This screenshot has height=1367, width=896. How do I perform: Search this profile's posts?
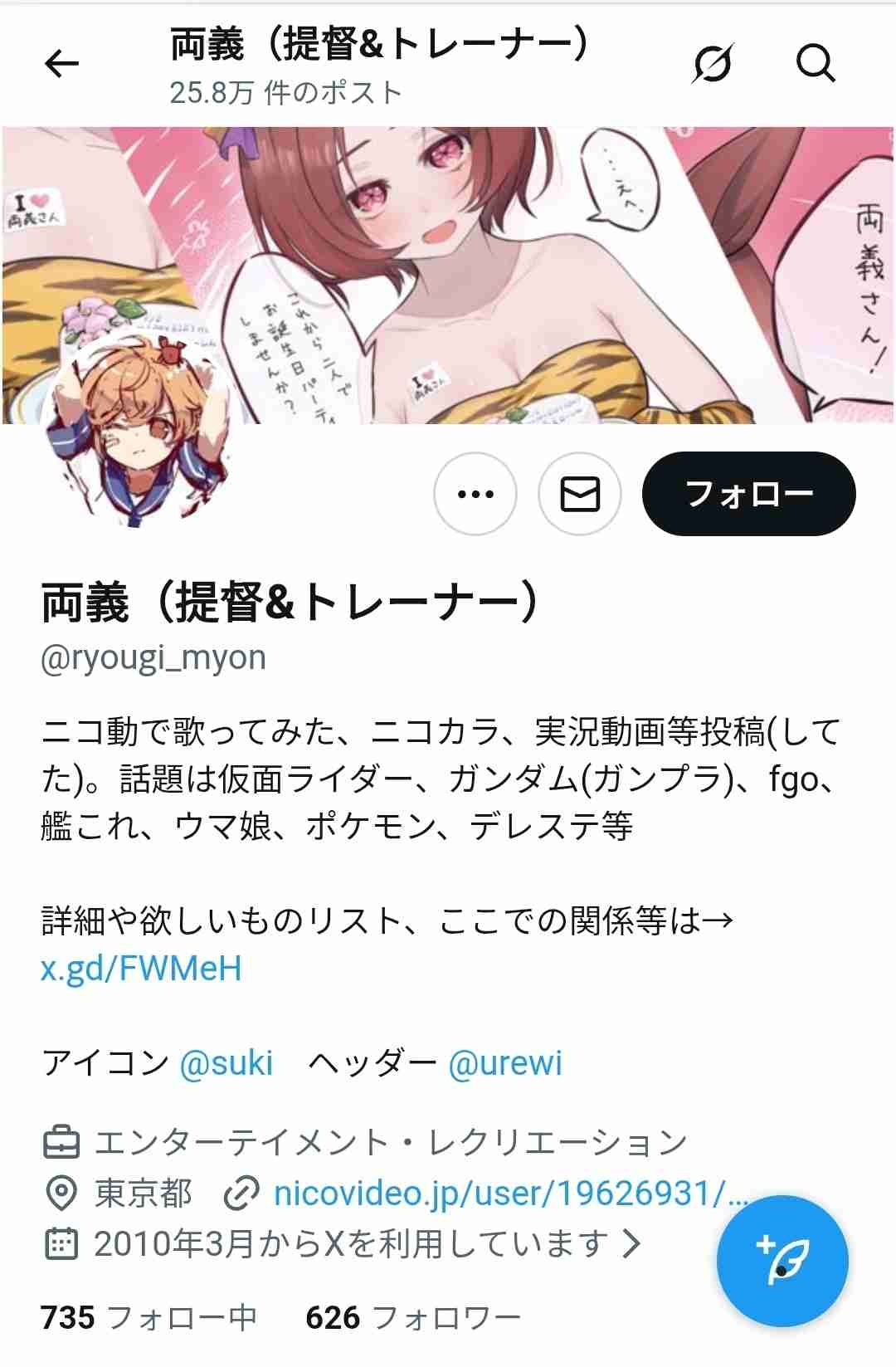click(x=815, y=63)
